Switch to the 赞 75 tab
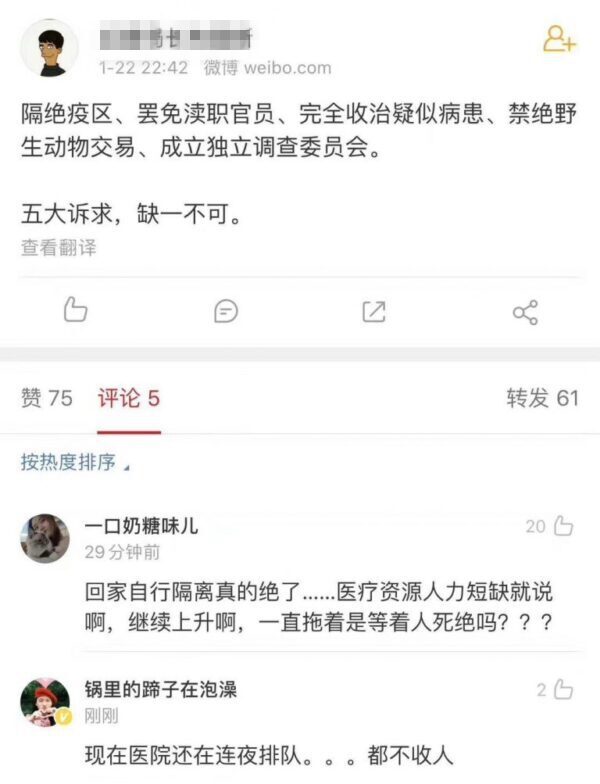The height and width of the screenshot is (784, 600). coord(47,398)
